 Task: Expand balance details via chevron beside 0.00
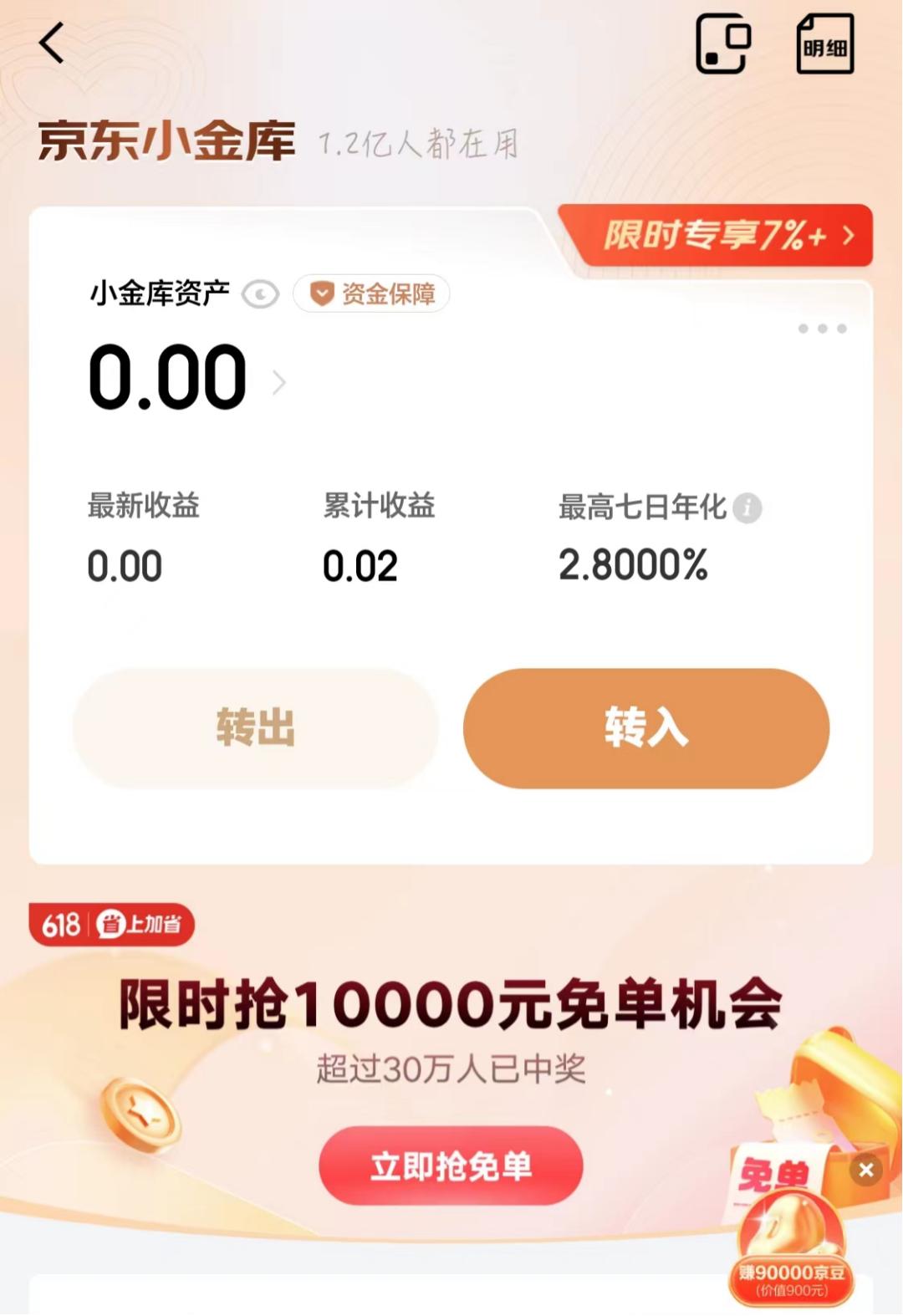[278, 383]
